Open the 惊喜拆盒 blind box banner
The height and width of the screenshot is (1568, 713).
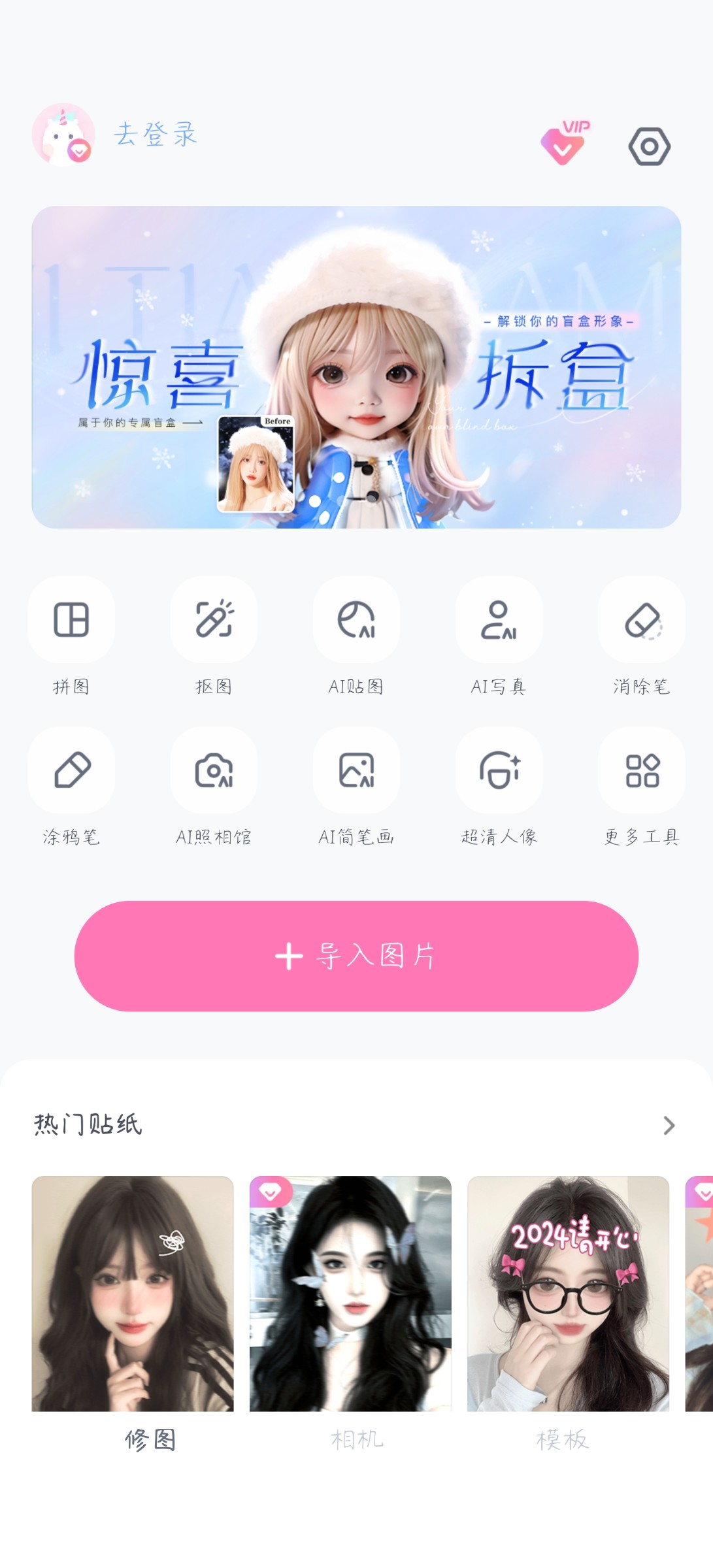[x=356, y=367]
